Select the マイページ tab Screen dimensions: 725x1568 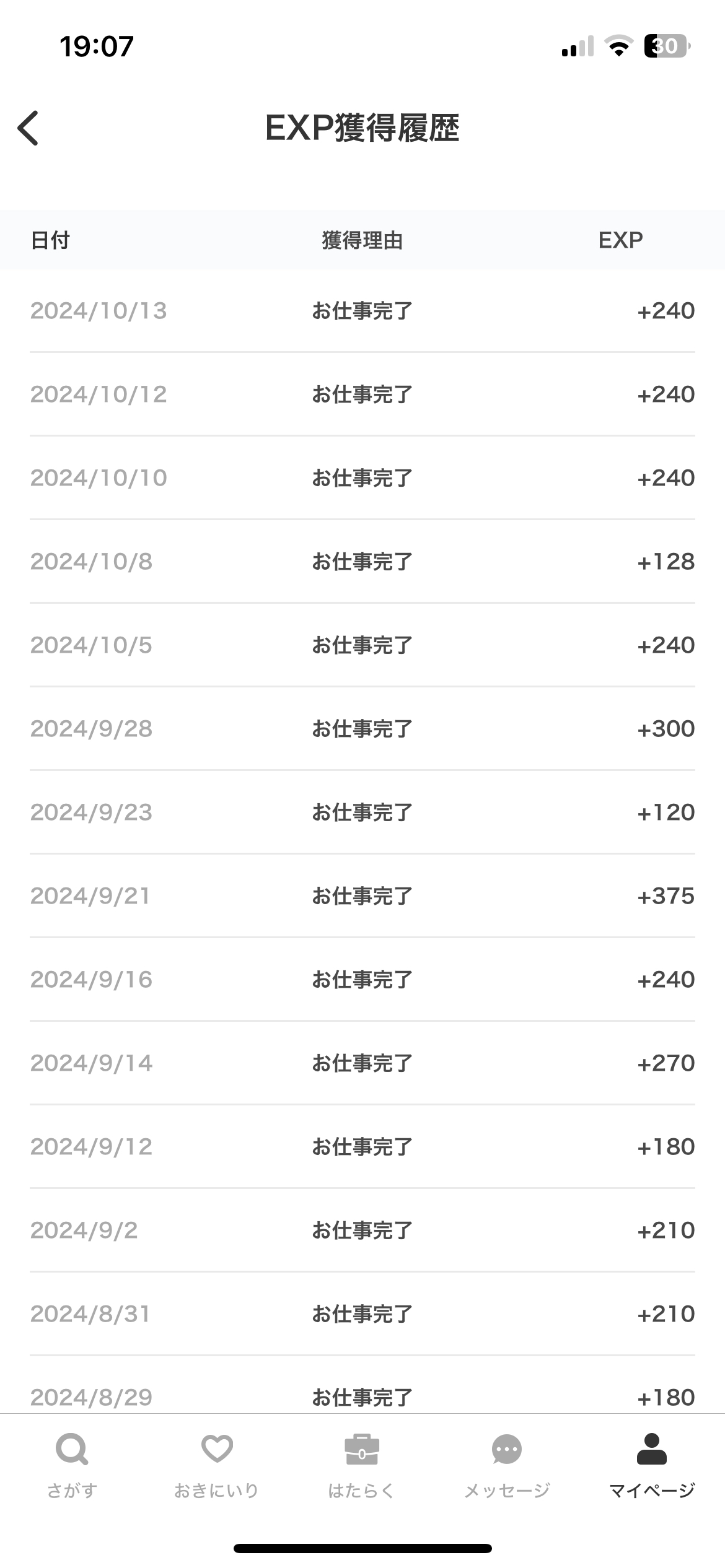(652, 1466)
